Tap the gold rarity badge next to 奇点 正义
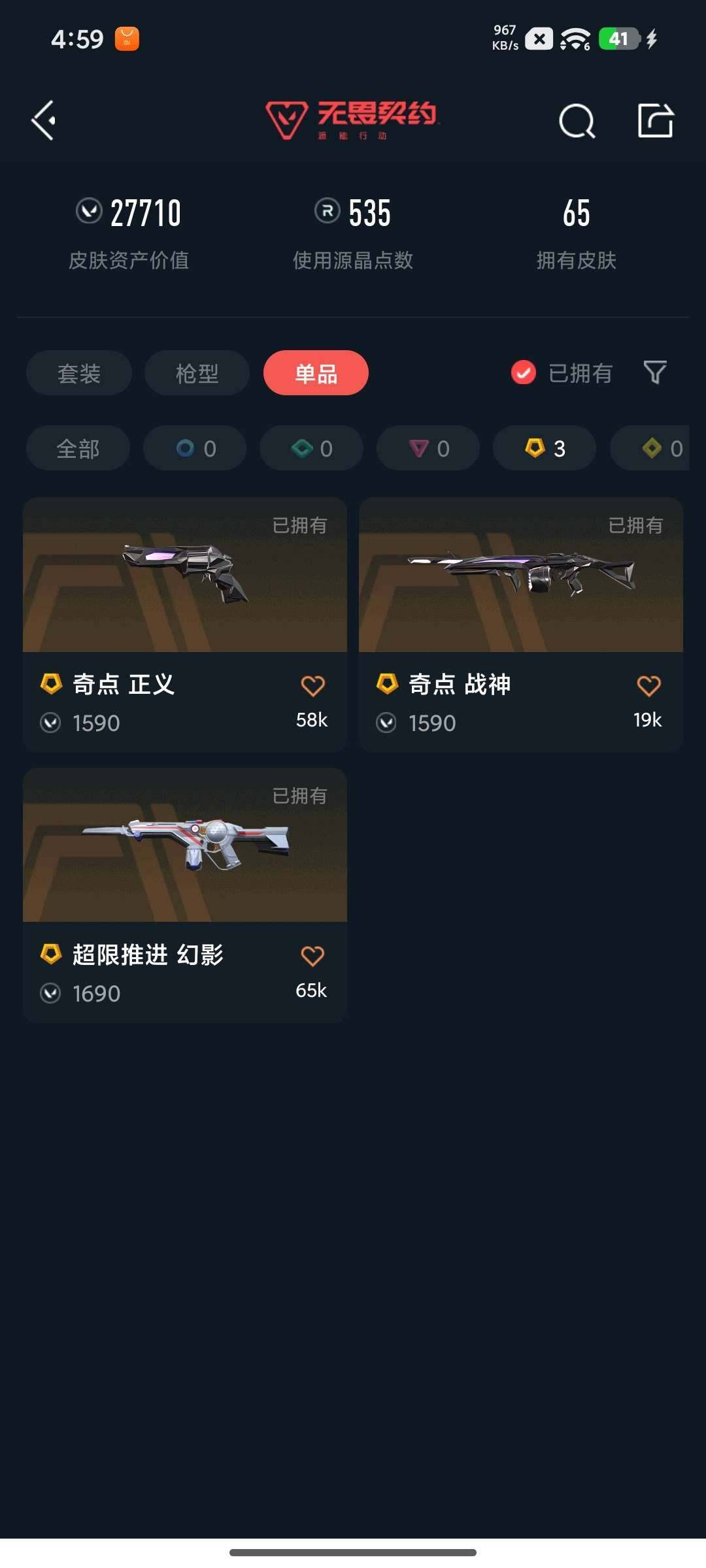This screenshot has width=706, height=1568. [x=51, y=685]
